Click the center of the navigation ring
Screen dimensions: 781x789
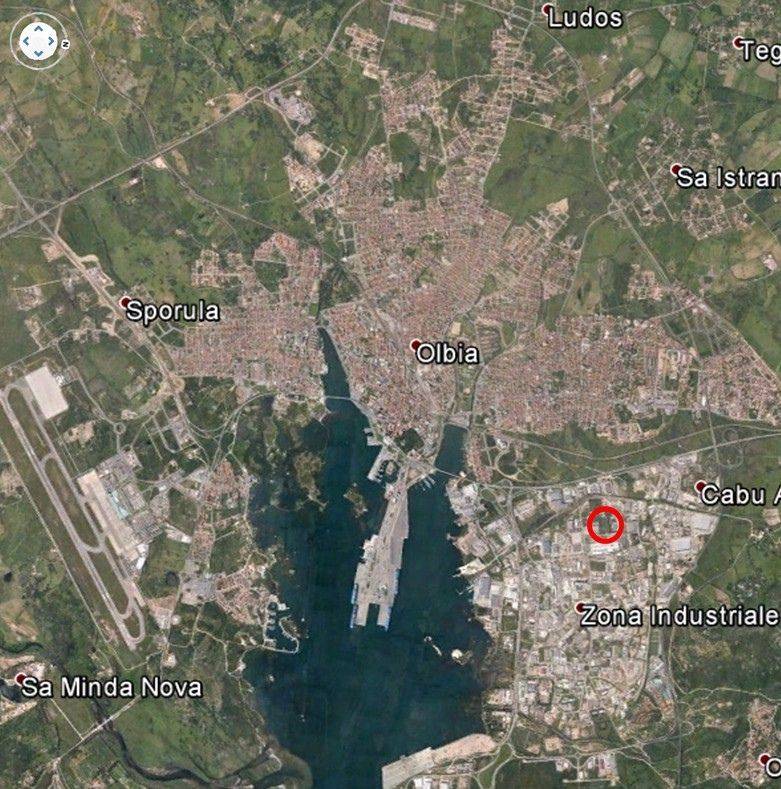[x=38, y=40]
